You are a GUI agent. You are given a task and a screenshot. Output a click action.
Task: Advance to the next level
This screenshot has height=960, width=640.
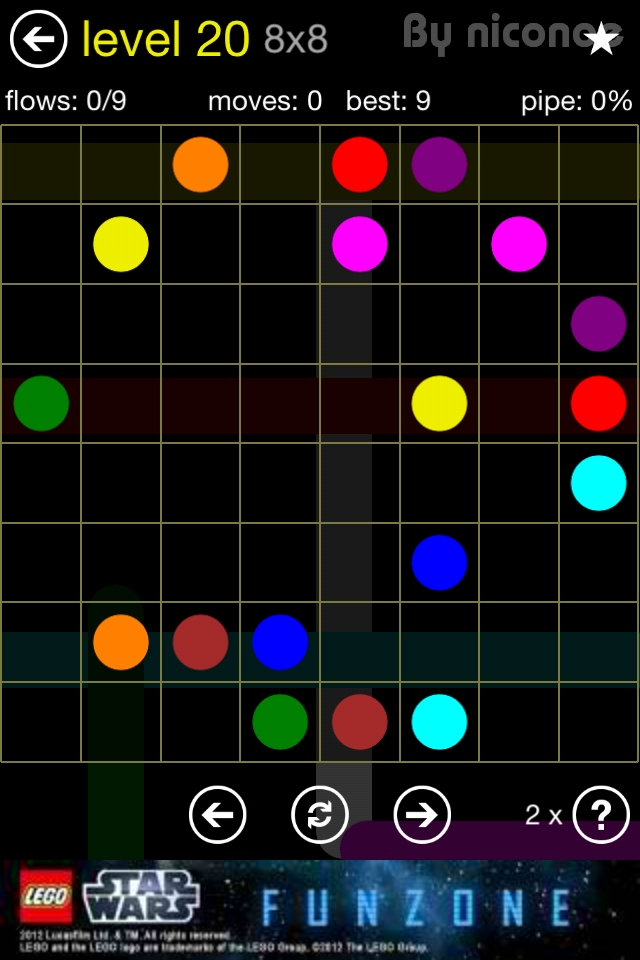point(422,815)
